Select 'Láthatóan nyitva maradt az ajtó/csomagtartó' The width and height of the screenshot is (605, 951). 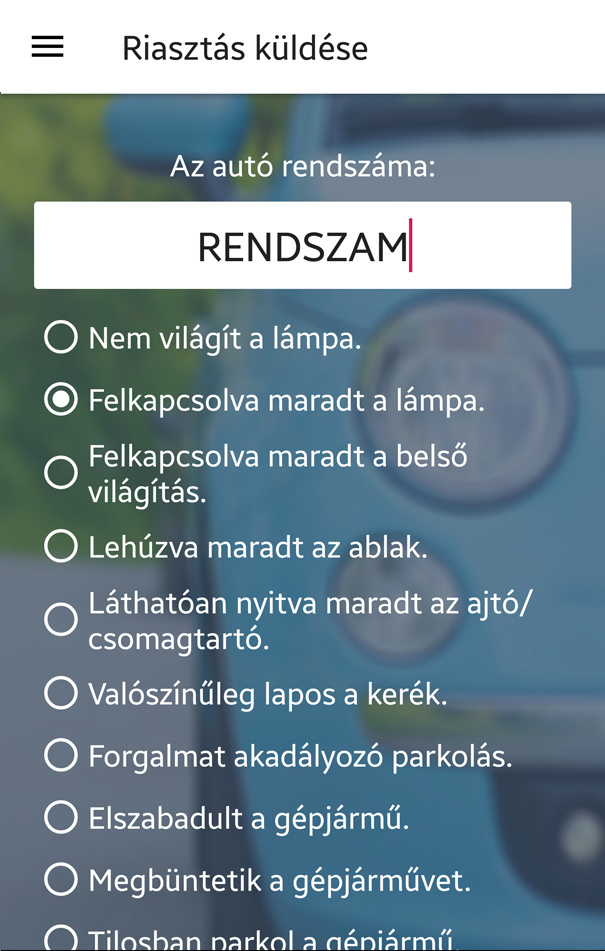pos(61,620)
